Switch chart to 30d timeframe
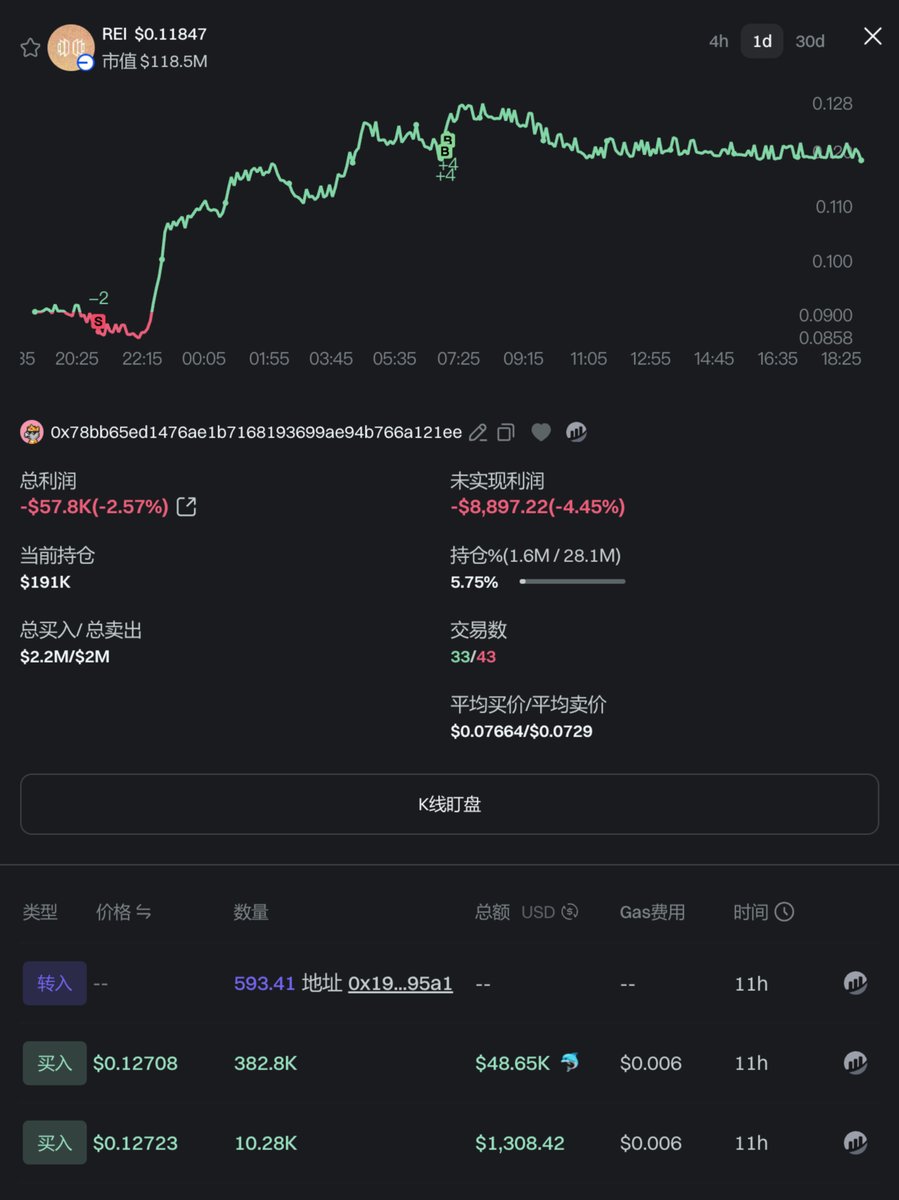 pos(810,41)
